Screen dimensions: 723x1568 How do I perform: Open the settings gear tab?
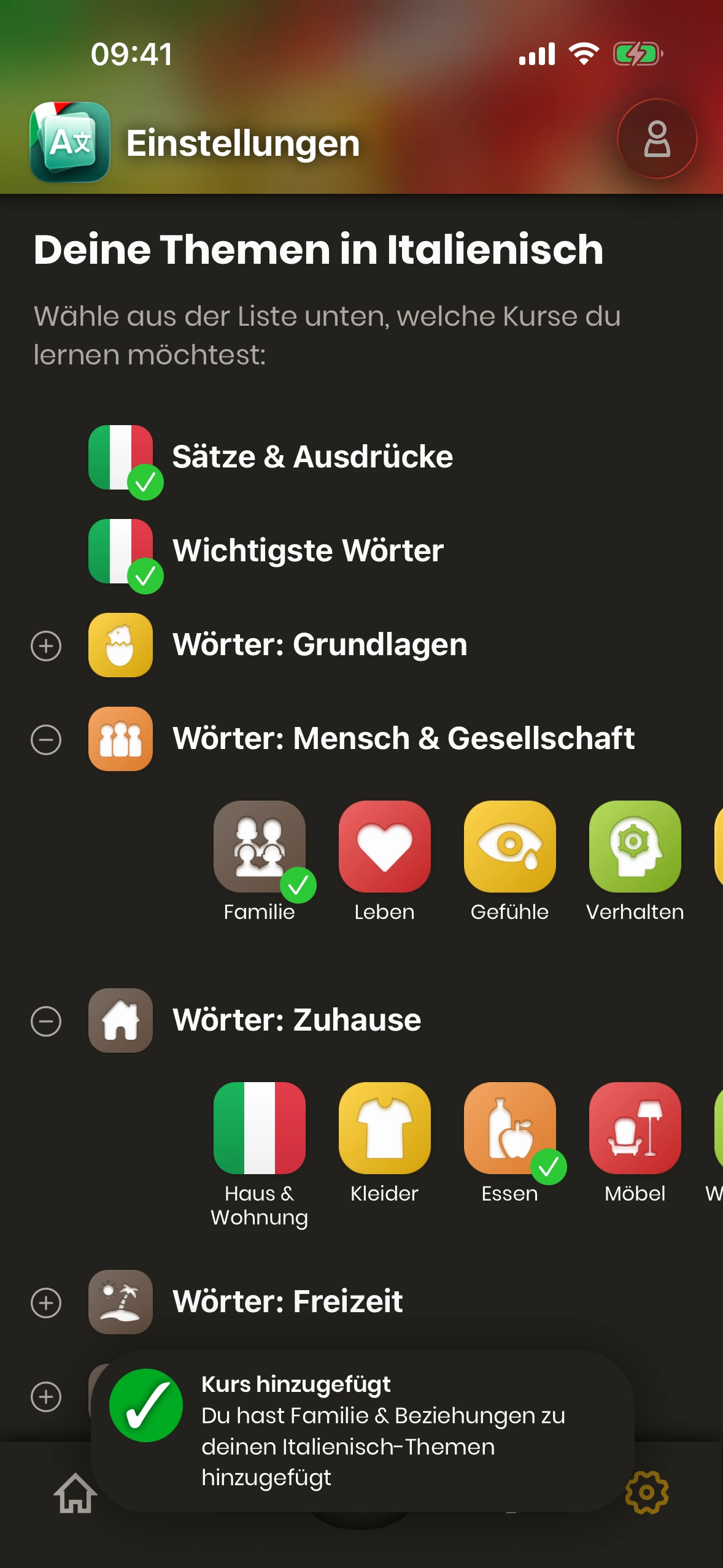[646, 1492]
